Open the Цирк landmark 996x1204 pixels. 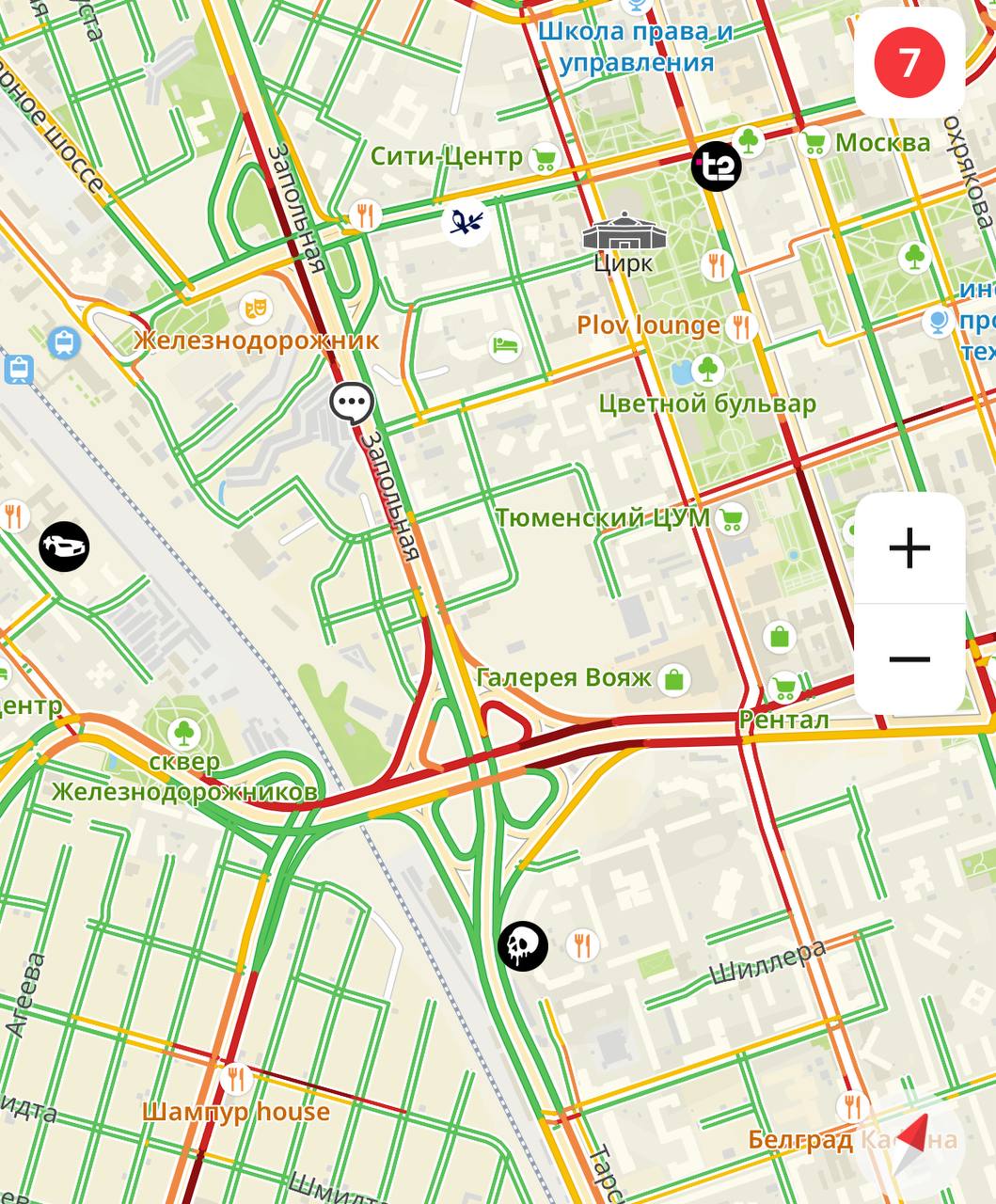pos(624,233)
